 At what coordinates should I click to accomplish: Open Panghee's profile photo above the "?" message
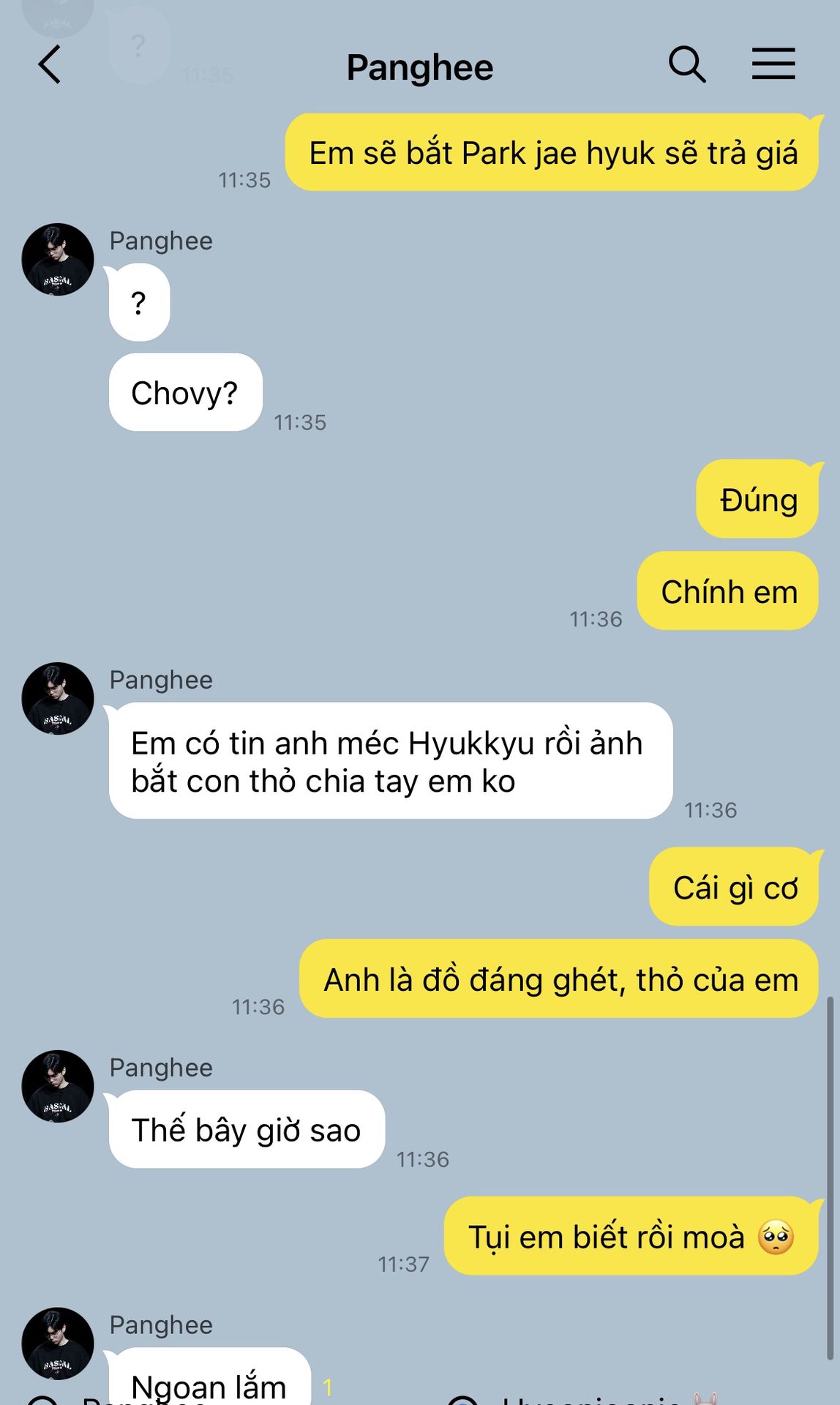(58, 259)
